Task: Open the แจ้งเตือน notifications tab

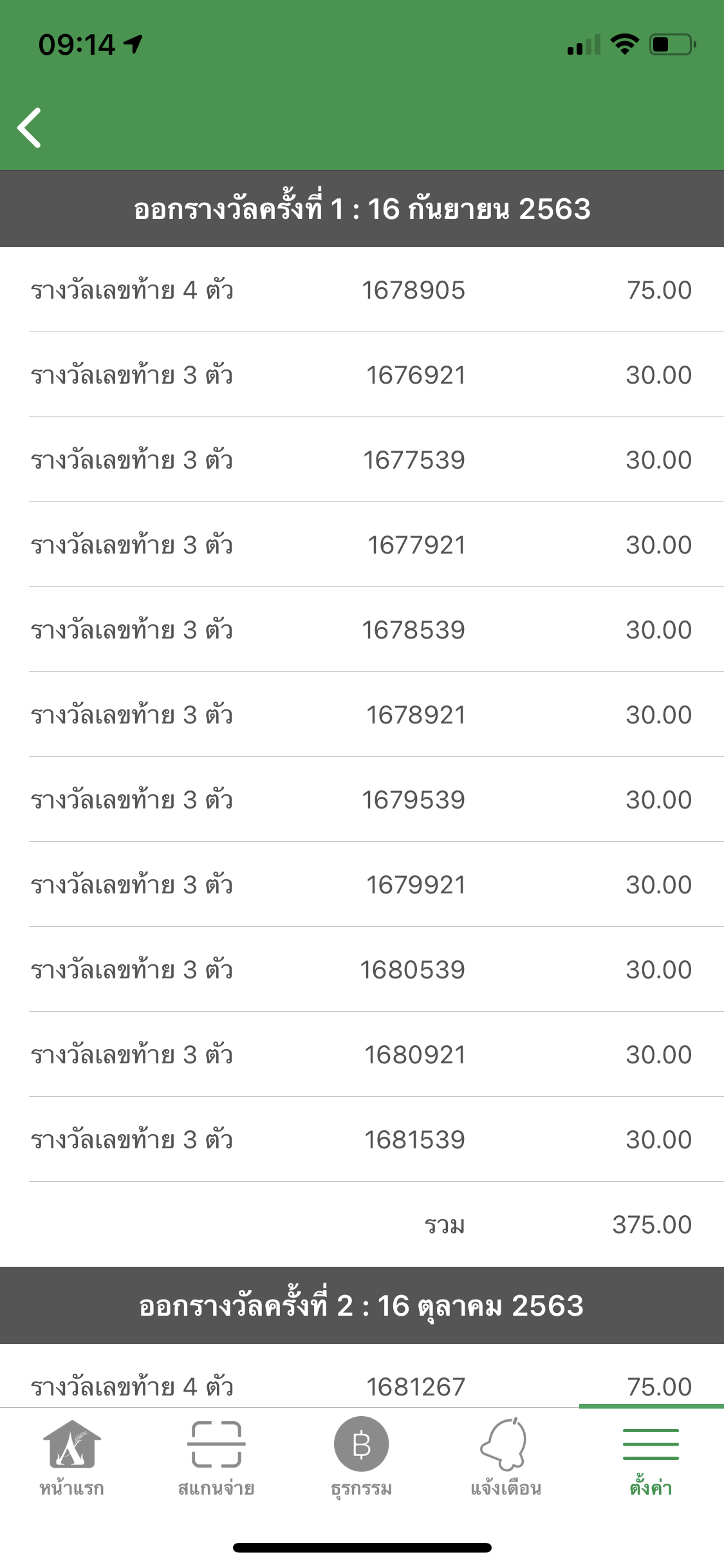Action: point(506,1458)
